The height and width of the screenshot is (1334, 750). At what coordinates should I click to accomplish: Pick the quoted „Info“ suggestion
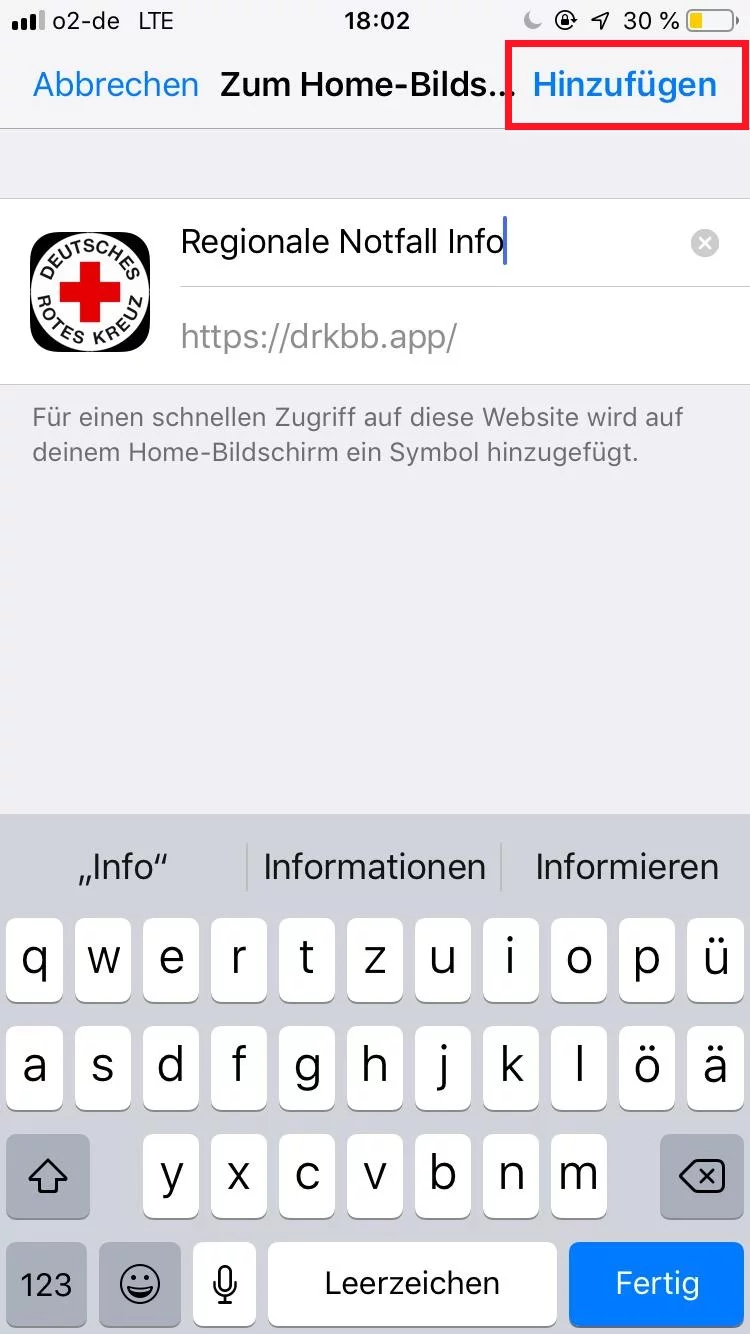(x=122, y=866)
